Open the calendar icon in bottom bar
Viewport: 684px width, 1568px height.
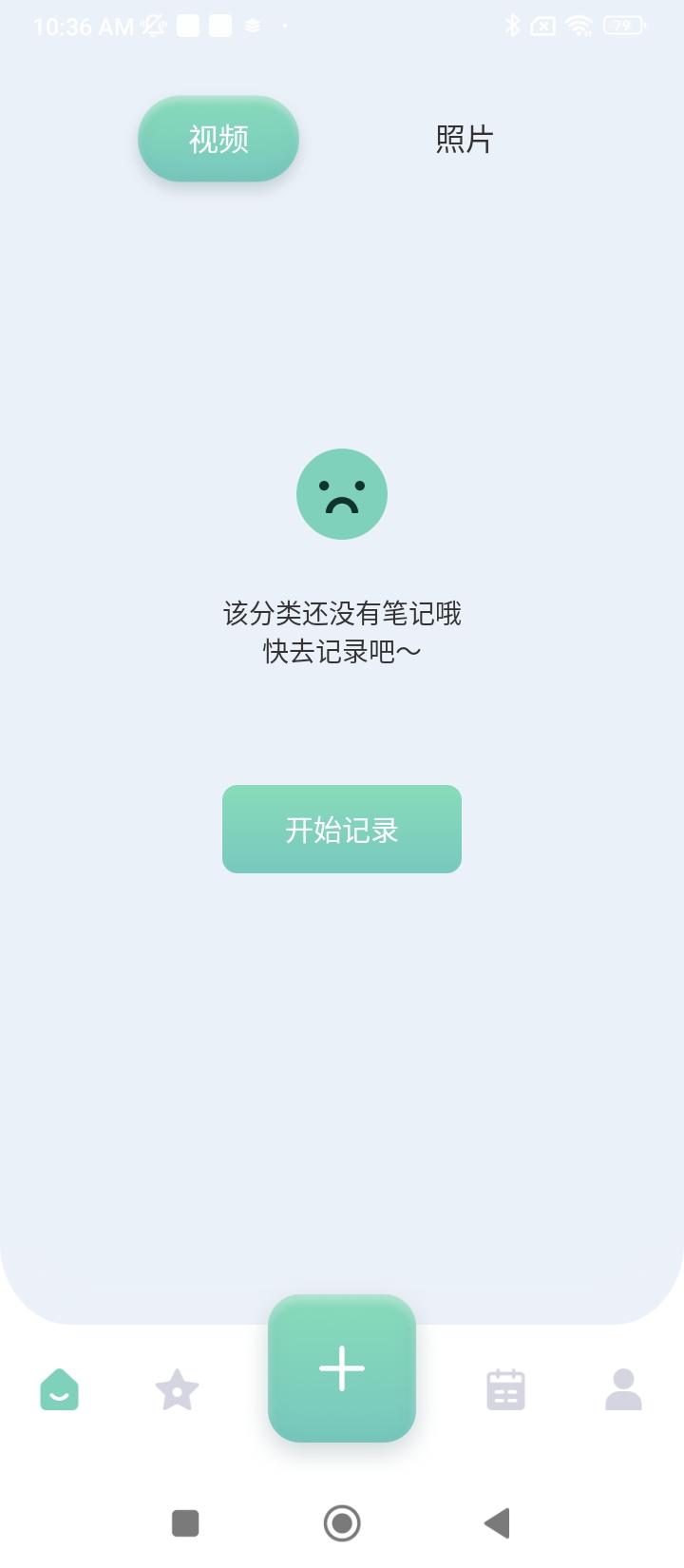pos(505,1389)
